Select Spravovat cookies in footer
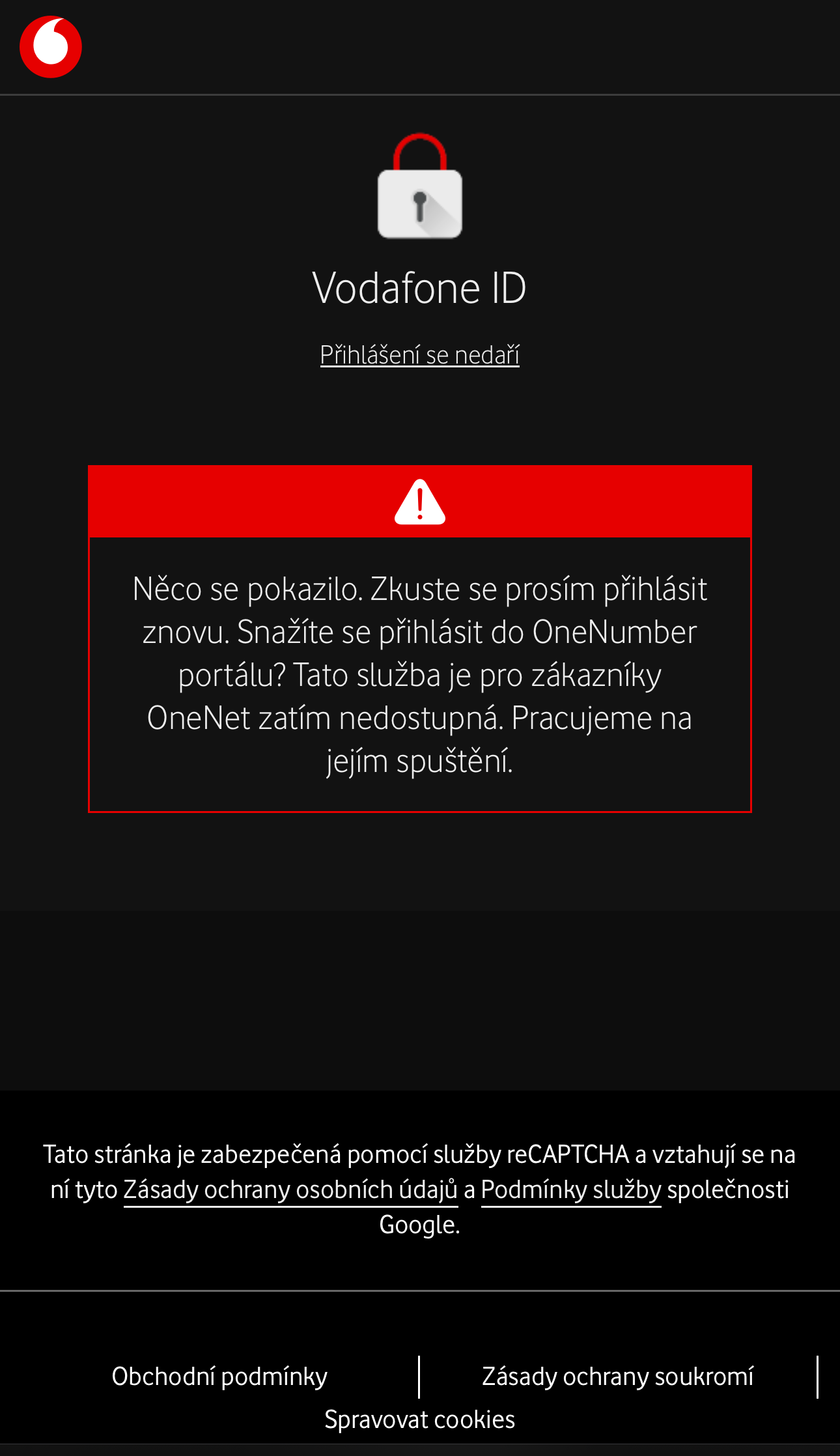Viewport: 840px width, 1456px height. point(420,1420)
